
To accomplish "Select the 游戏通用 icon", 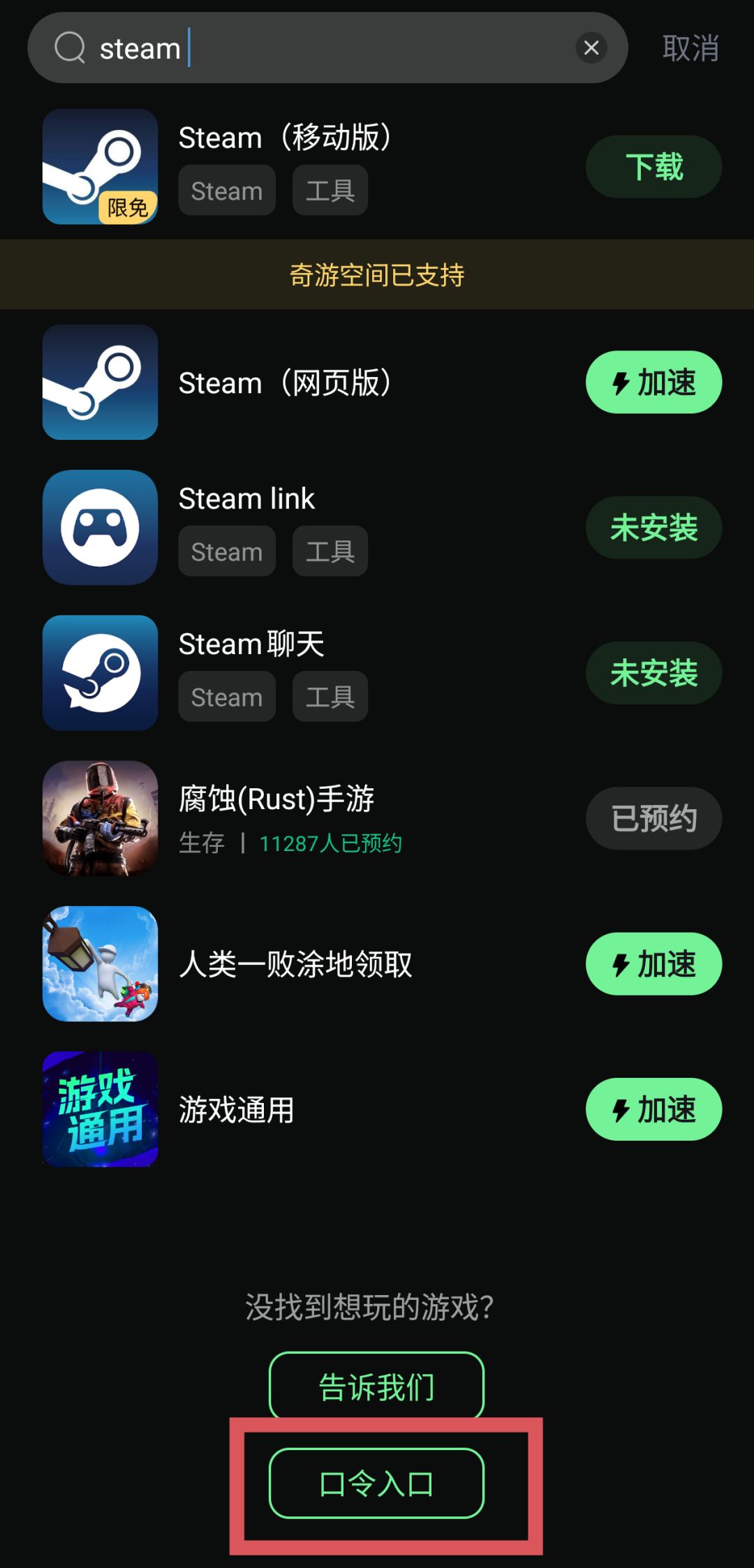I will click(100, 1109).
